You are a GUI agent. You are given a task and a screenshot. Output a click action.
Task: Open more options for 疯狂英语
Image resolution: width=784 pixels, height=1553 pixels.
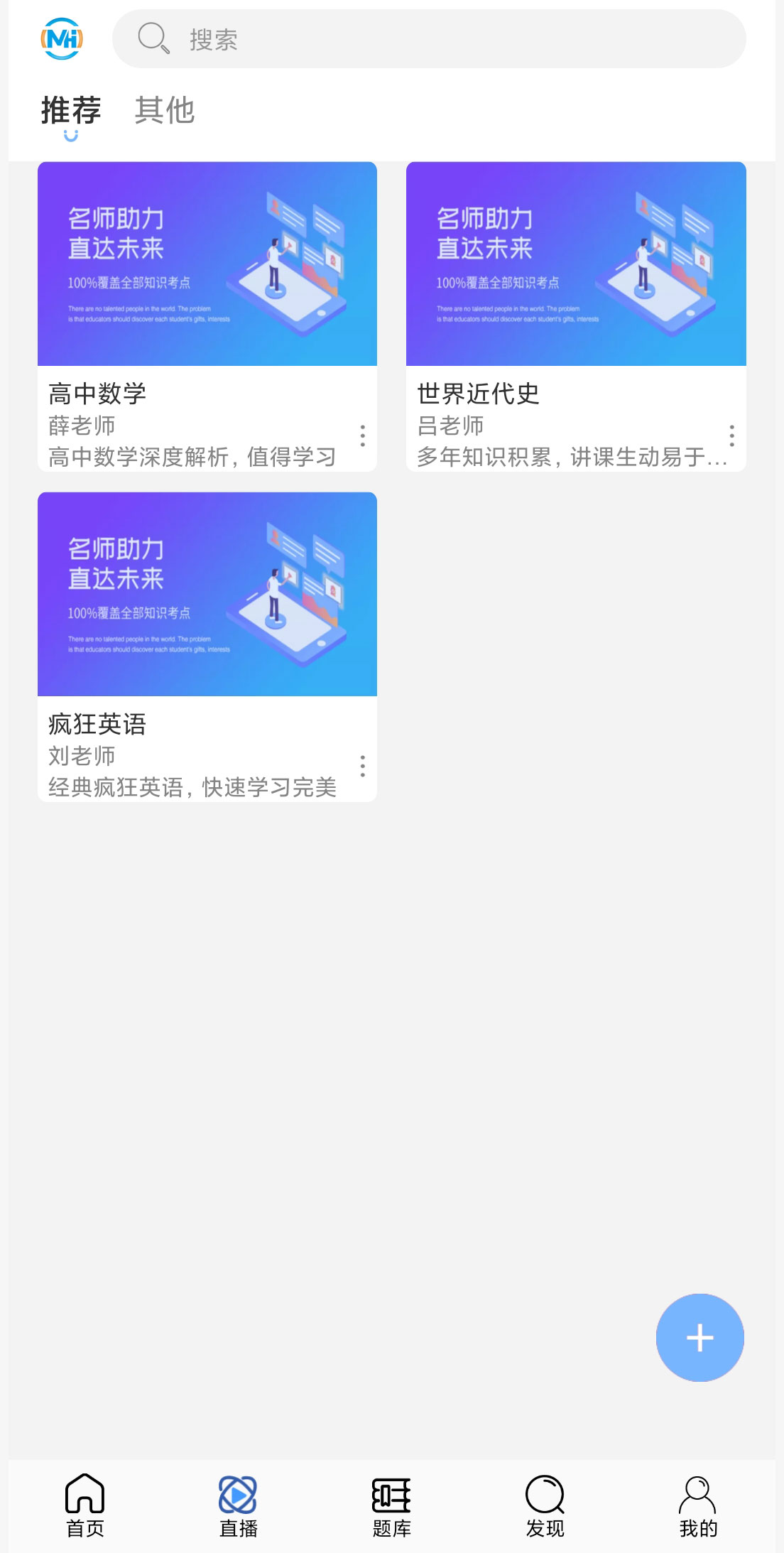pos(363,766)
